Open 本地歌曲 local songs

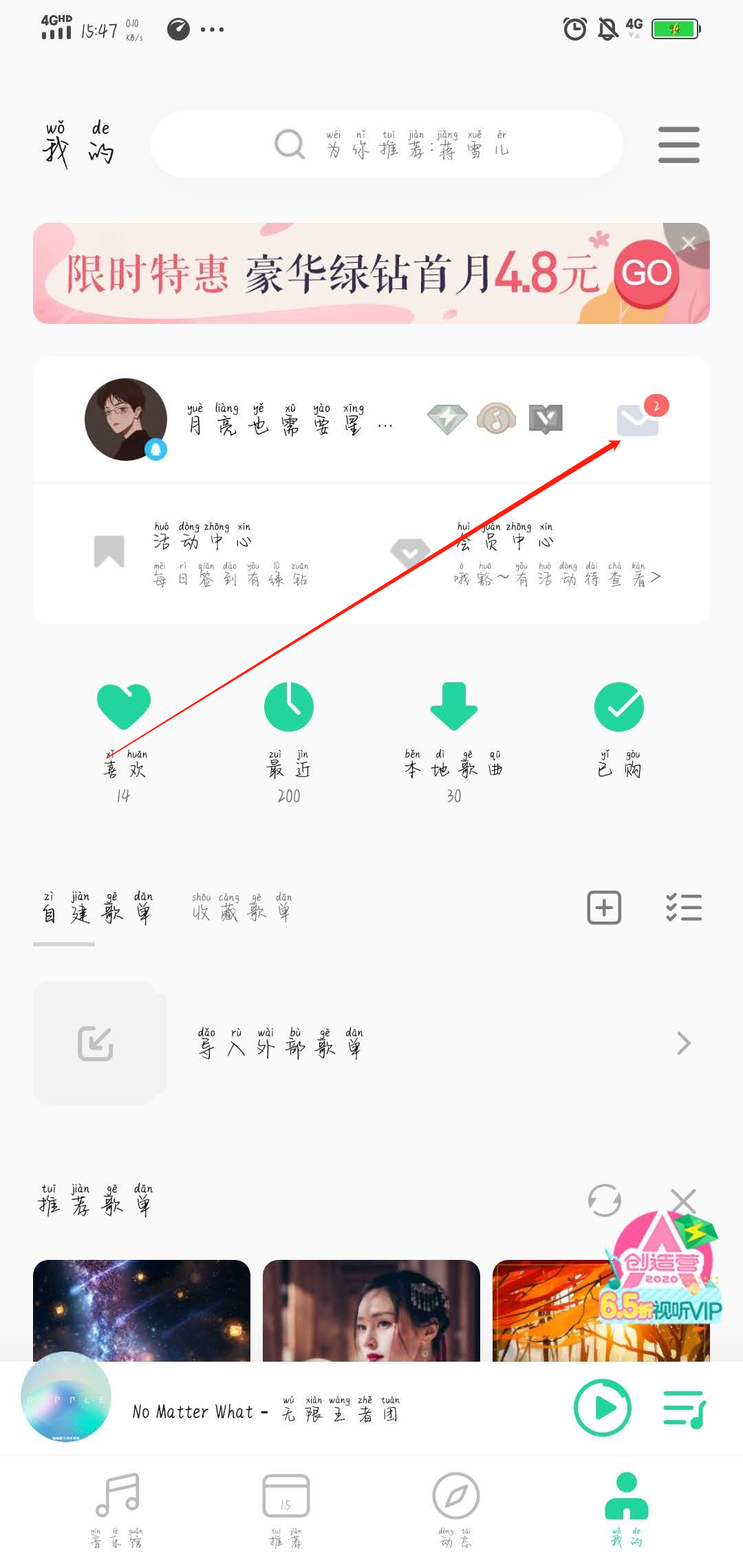pyautogui.click(x=454, y=729)
